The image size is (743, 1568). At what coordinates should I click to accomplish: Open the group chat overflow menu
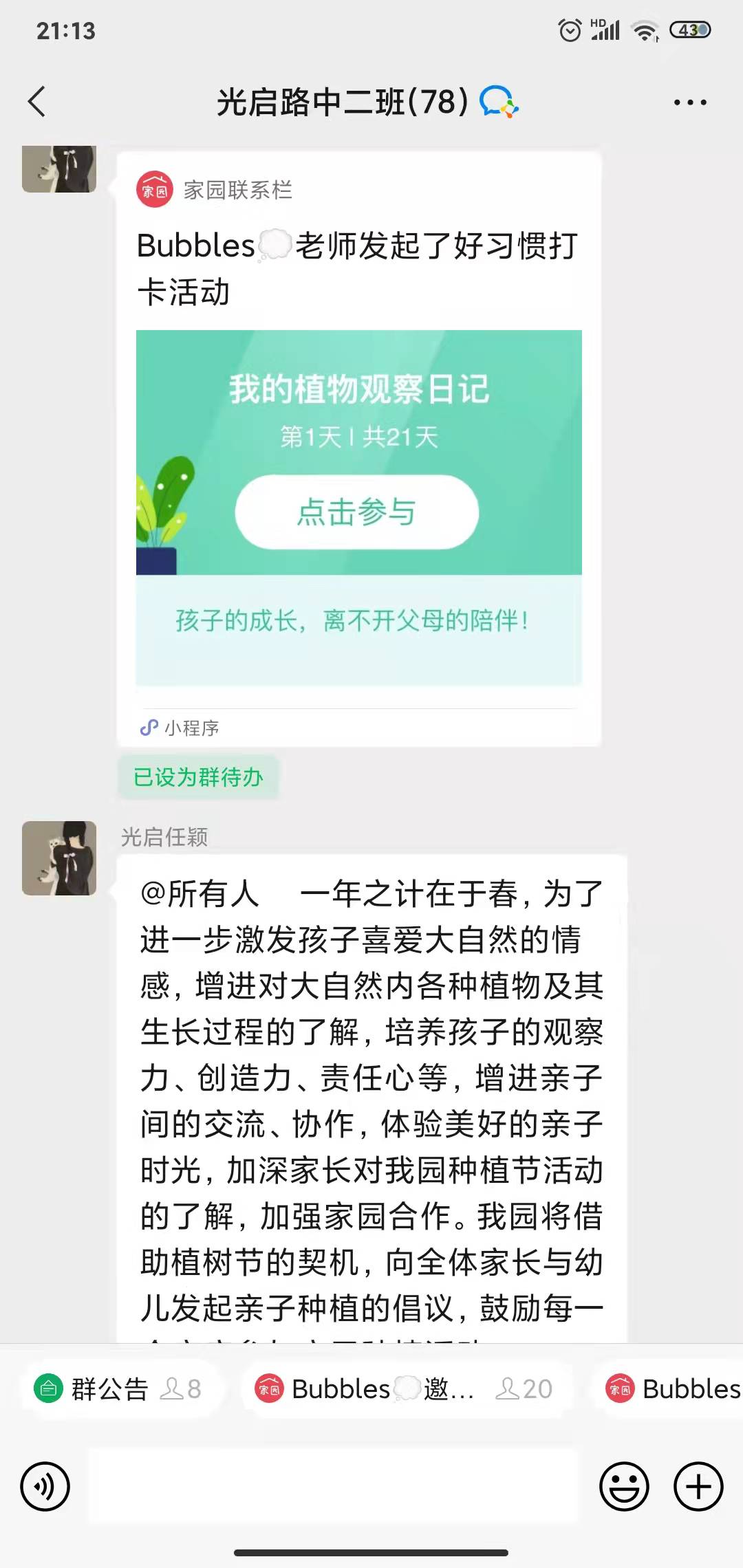tap(689, 102)
